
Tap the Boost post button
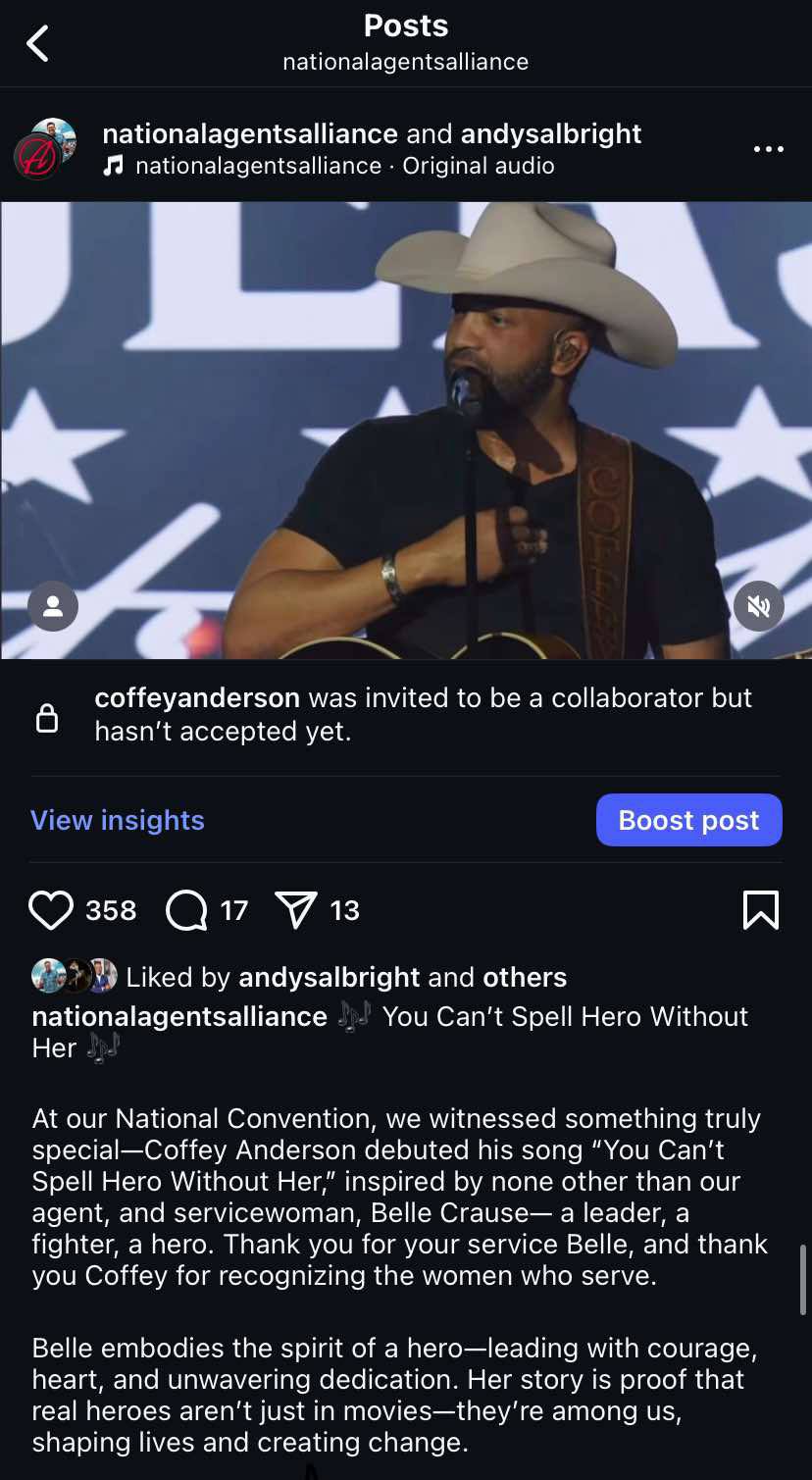[688, 820]
